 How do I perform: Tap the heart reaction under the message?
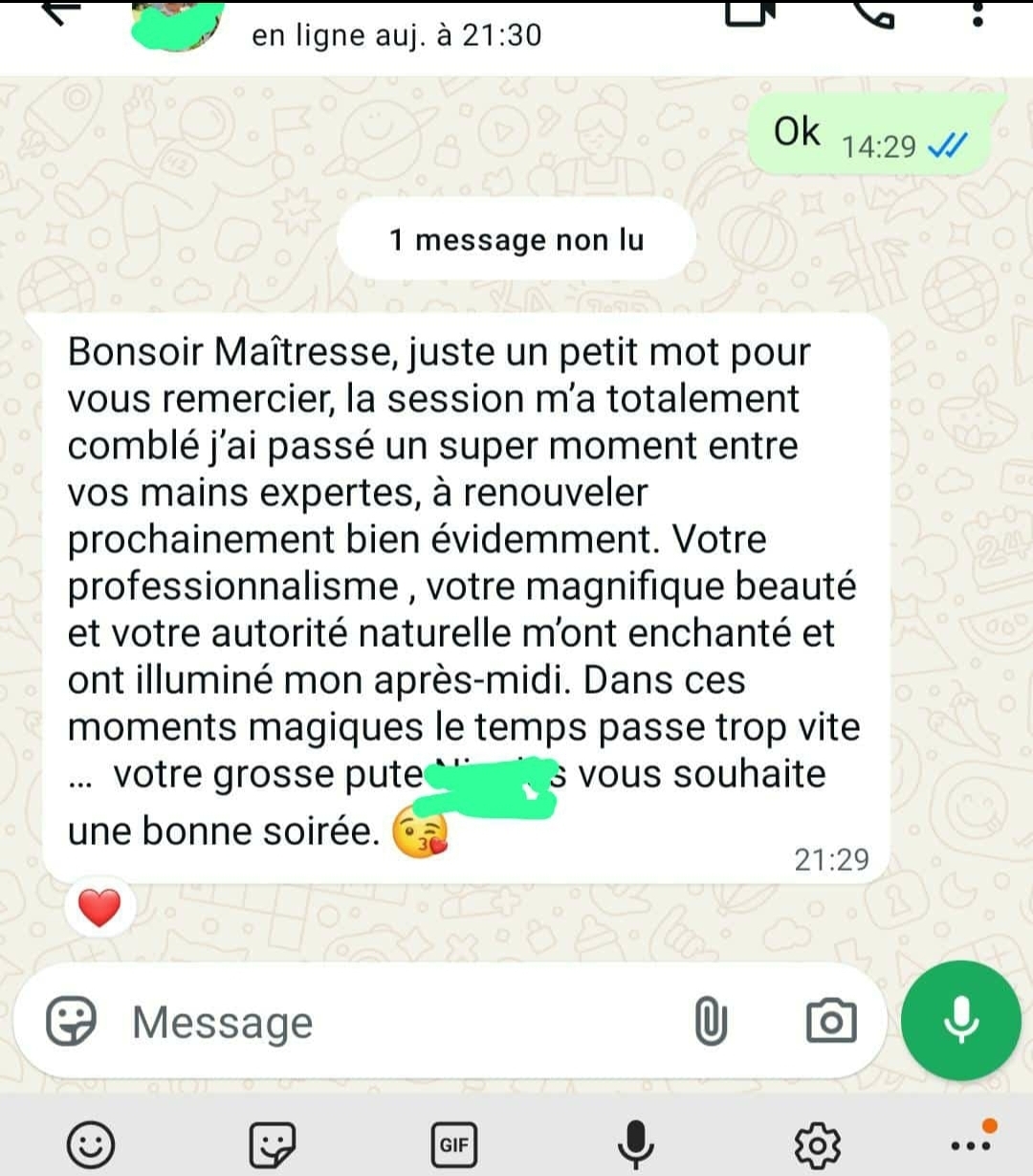click(x=99, y=908)
